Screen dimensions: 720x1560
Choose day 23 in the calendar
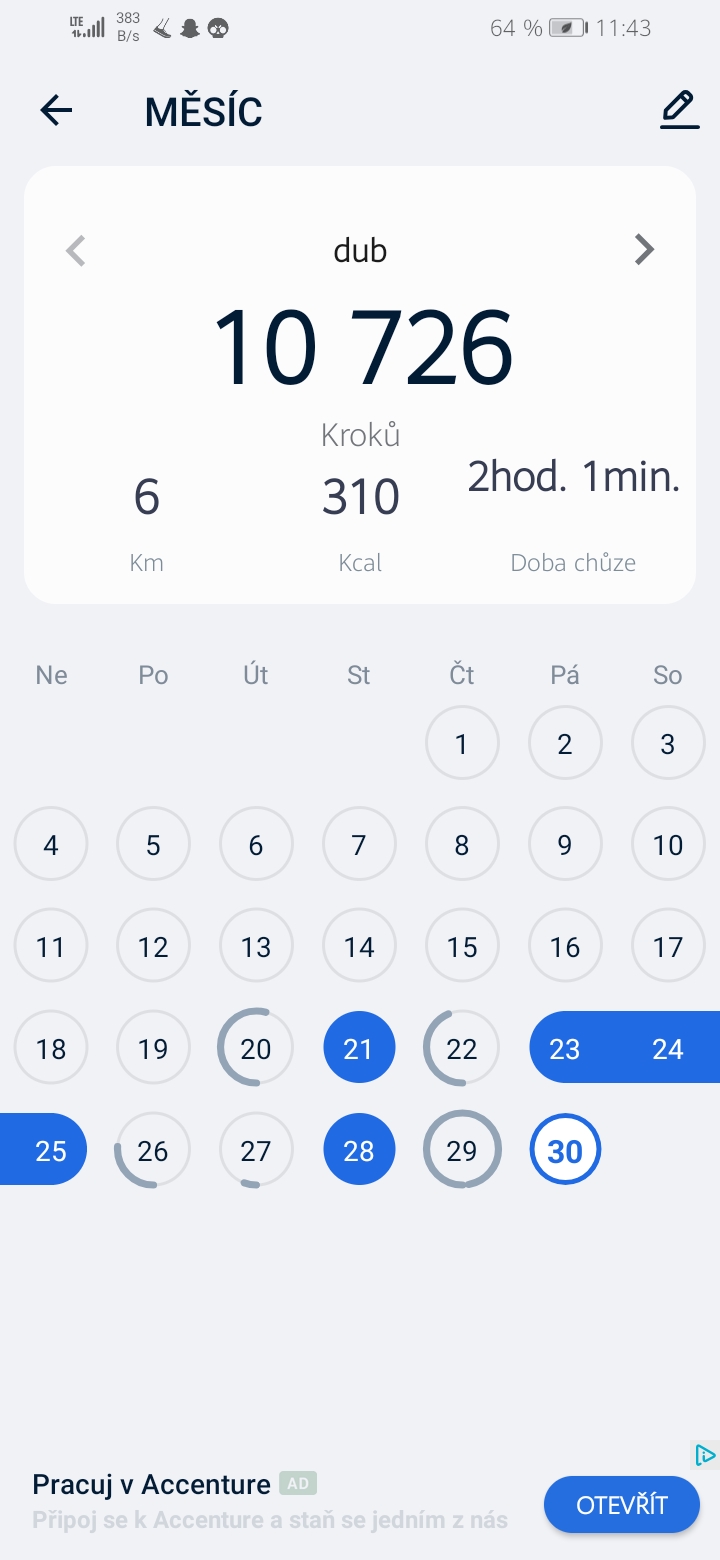point(565,1048)
